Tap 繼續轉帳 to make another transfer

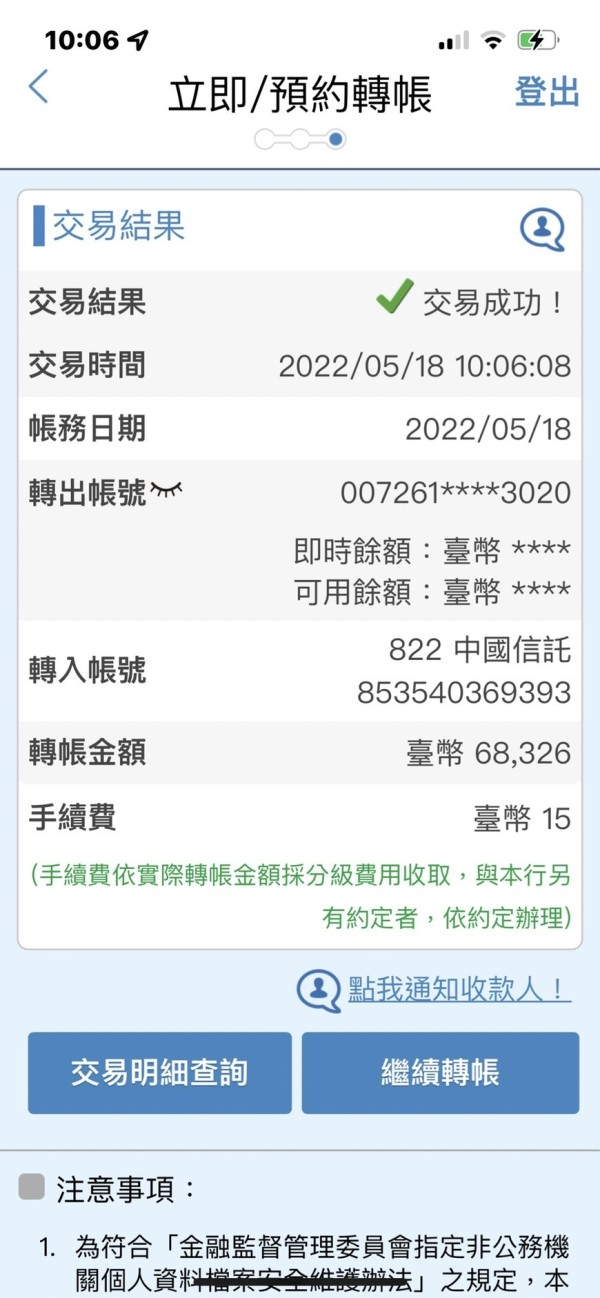click(440, 1073)
